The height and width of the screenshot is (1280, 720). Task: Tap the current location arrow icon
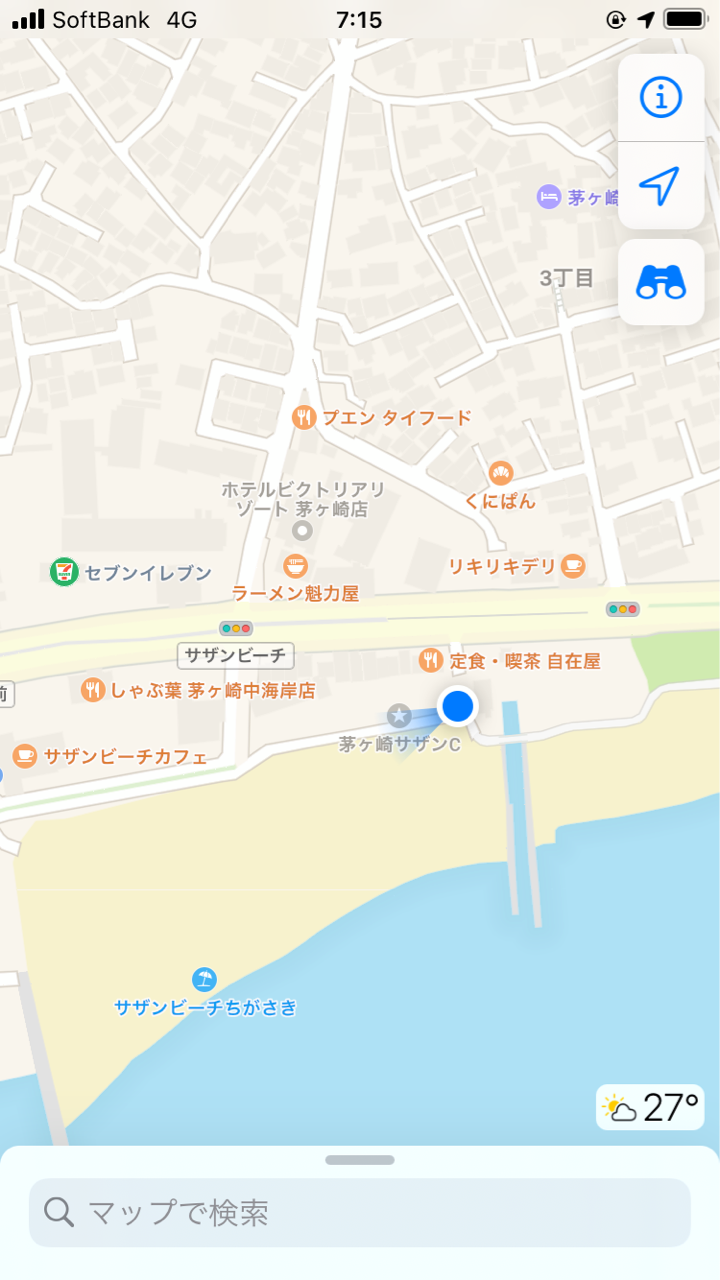point(660,185)
